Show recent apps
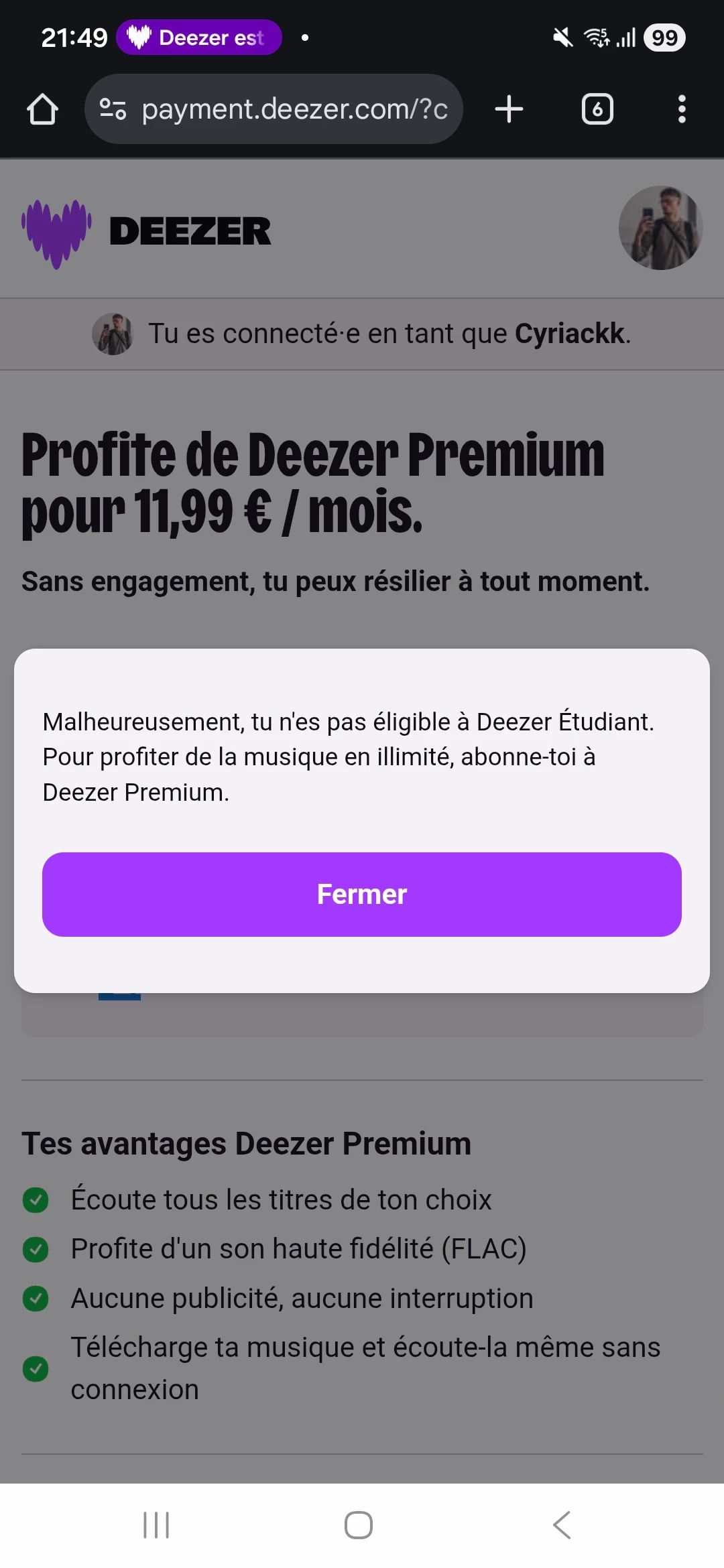The image size is (724, 1568). [x=156, y=1525]
